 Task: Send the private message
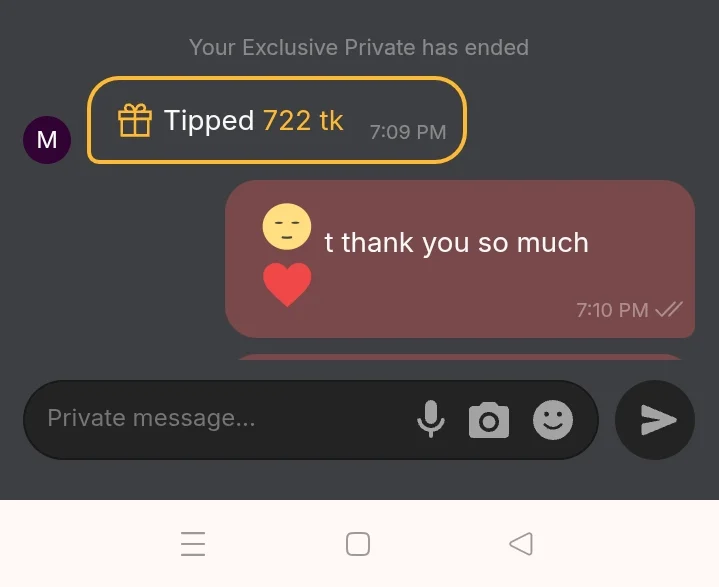coord(656,420)
